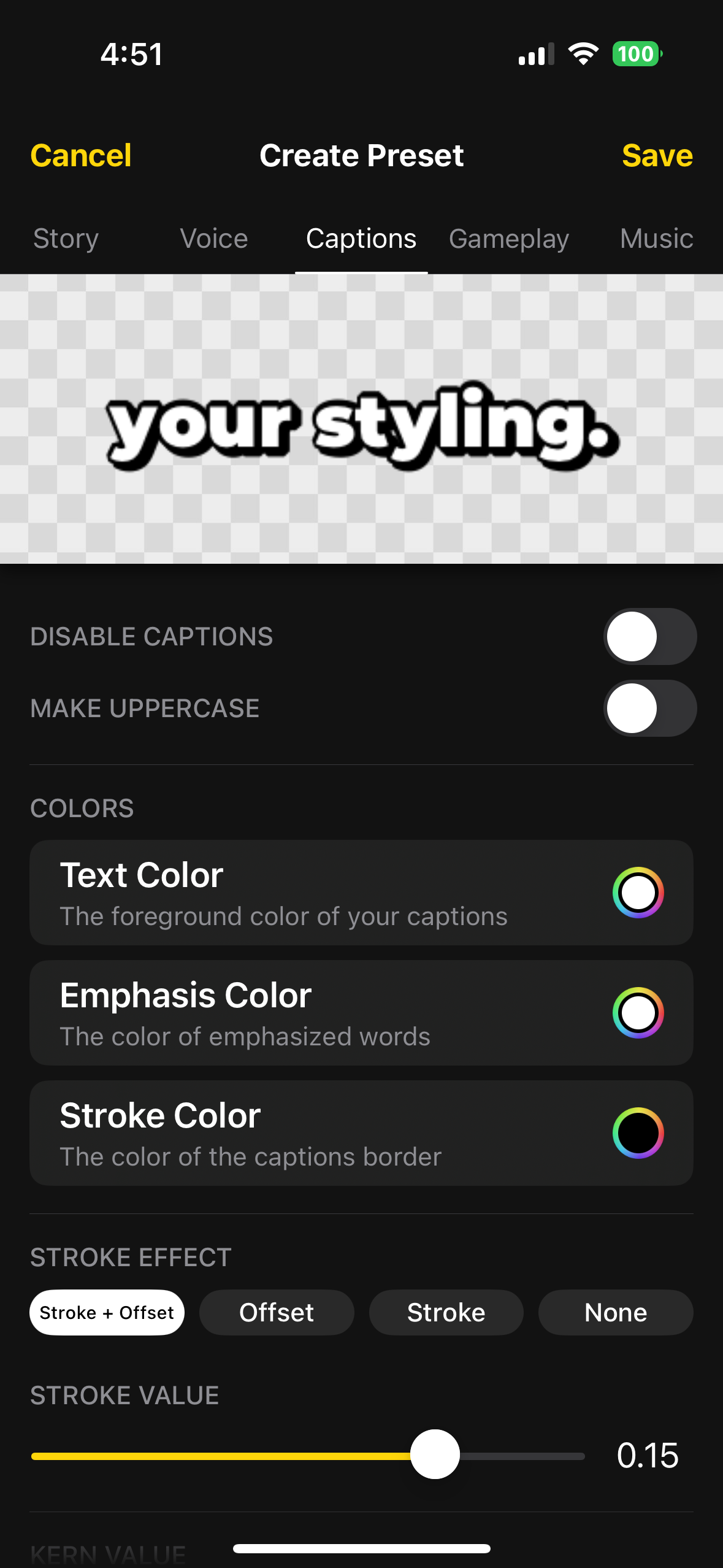Pick a new Stroke Color
723x1568 pixels.
(638, 1133)
